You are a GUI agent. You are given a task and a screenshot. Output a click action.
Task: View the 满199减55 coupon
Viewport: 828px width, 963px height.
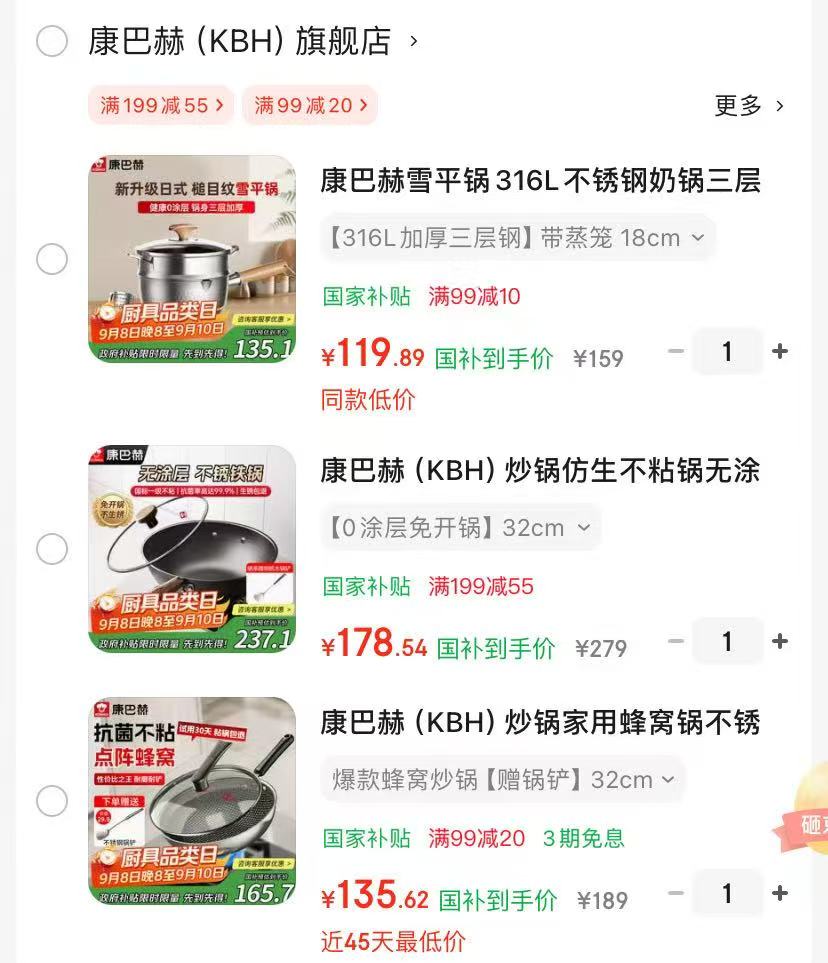160,104
